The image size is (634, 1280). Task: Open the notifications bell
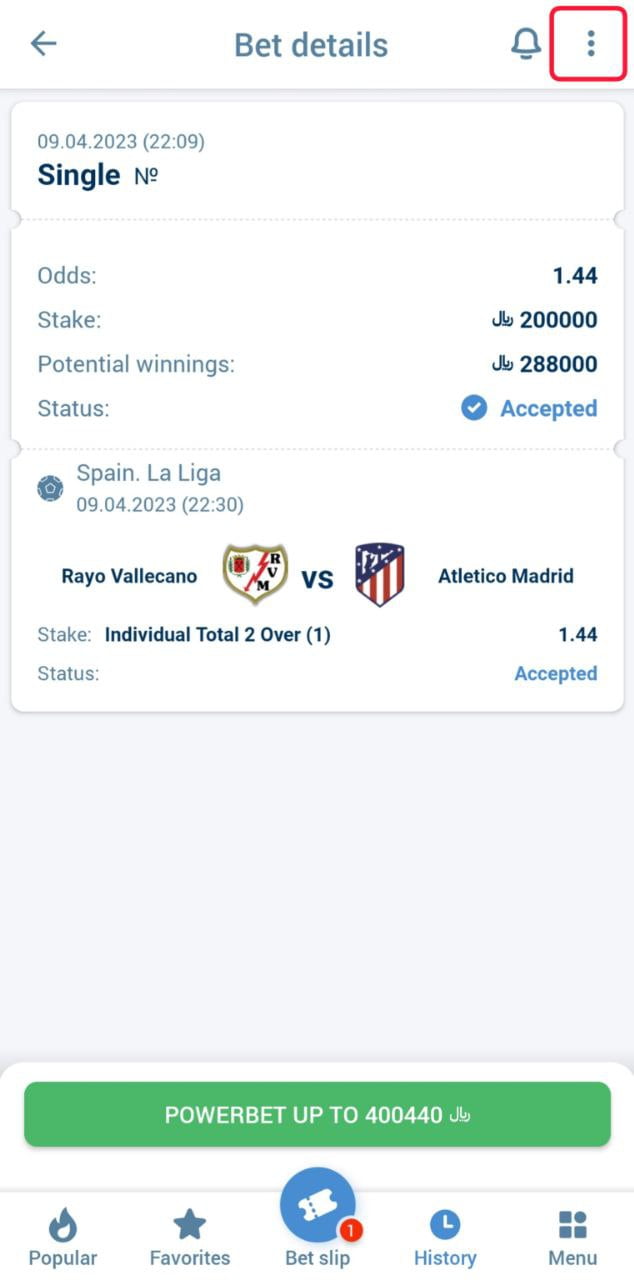[x=526, y=43]
